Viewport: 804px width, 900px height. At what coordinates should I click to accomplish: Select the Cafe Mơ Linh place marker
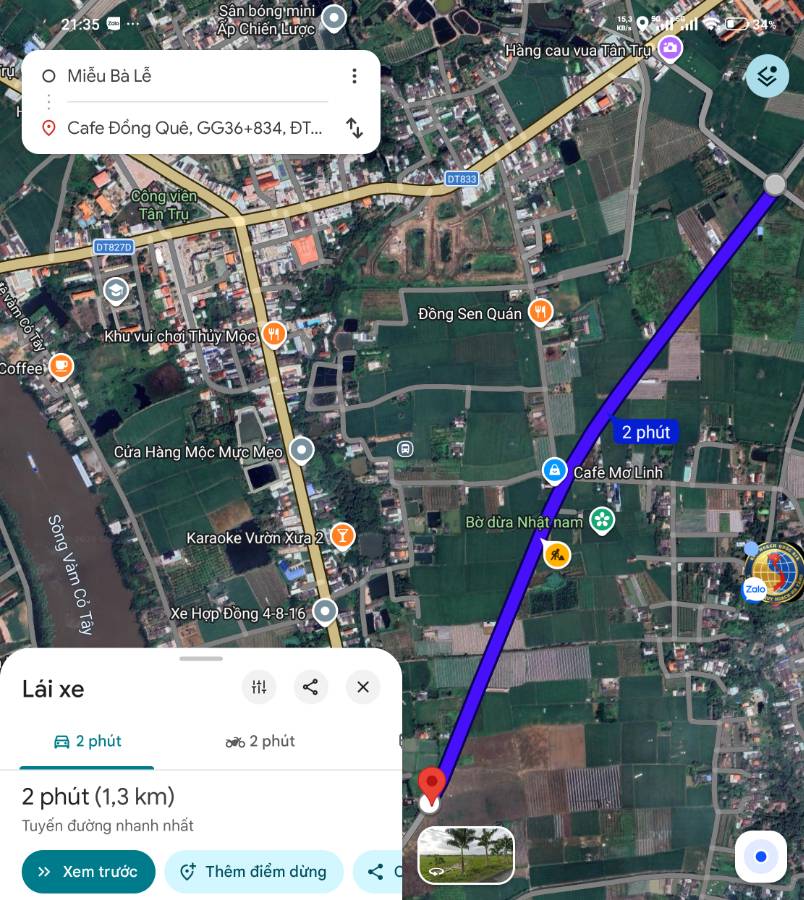(554, 470)
